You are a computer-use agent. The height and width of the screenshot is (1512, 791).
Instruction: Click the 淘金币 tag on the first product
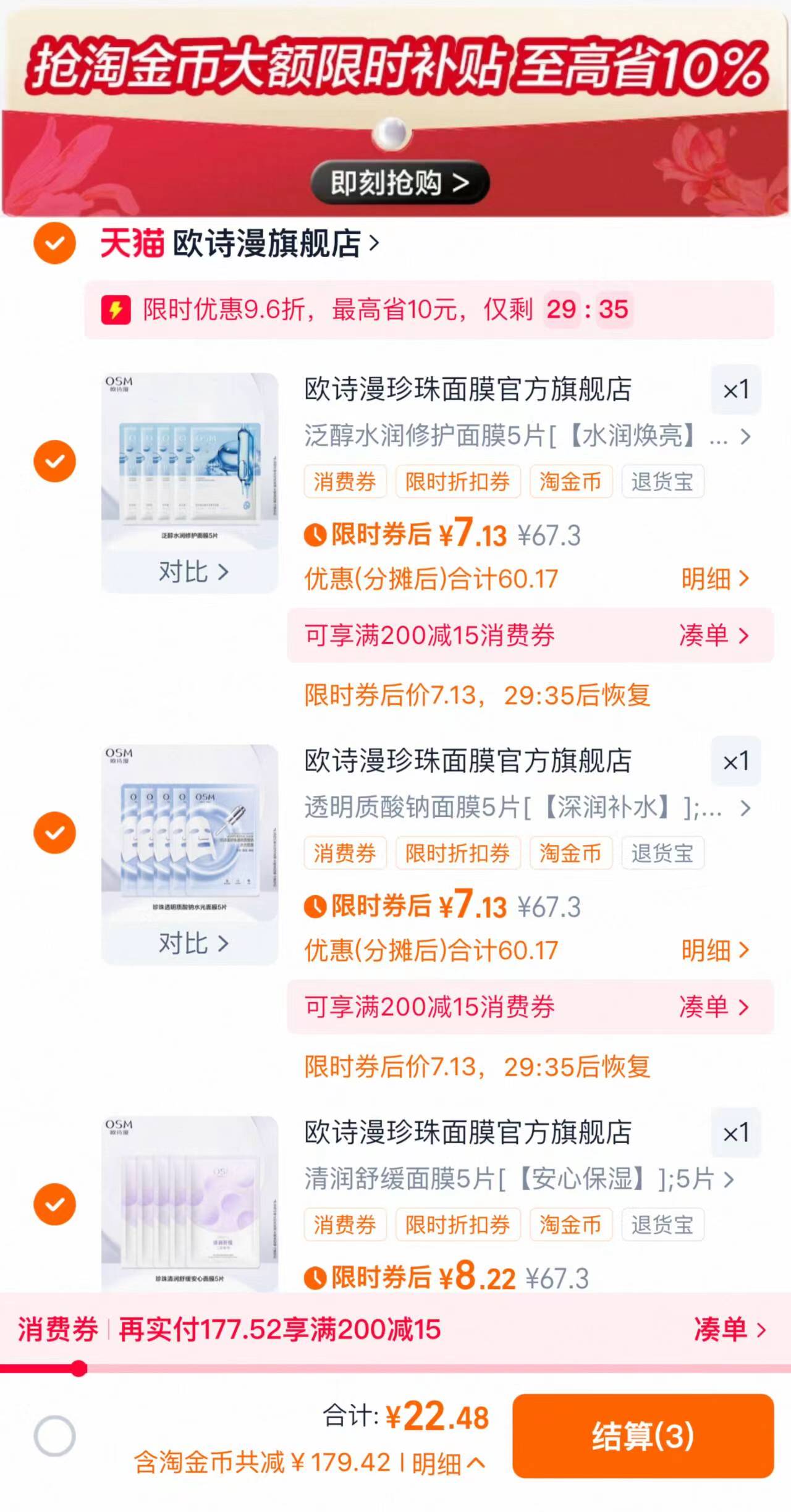coord(570,483)
